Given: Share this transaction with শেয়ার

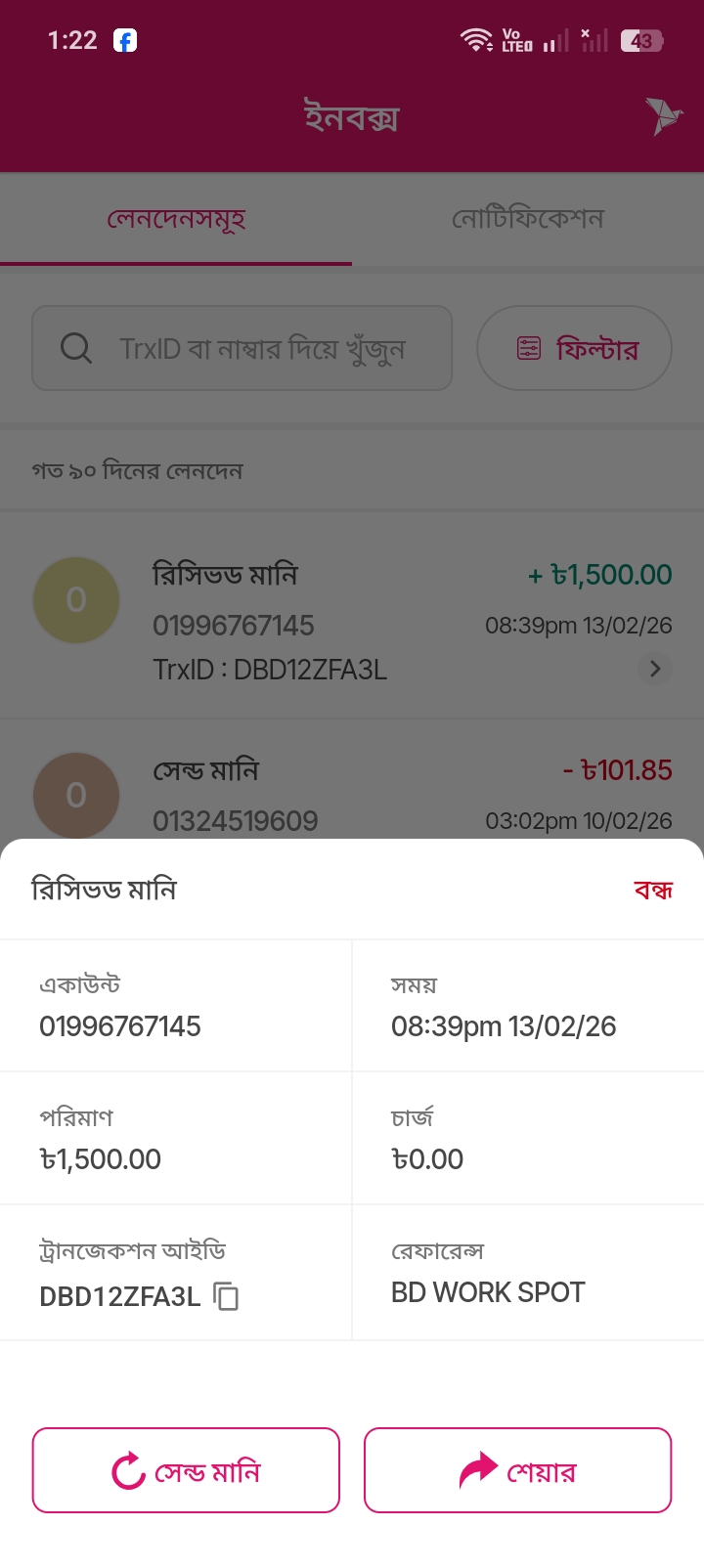Looking at the screenshot, I should click(x=517, y=1470).
